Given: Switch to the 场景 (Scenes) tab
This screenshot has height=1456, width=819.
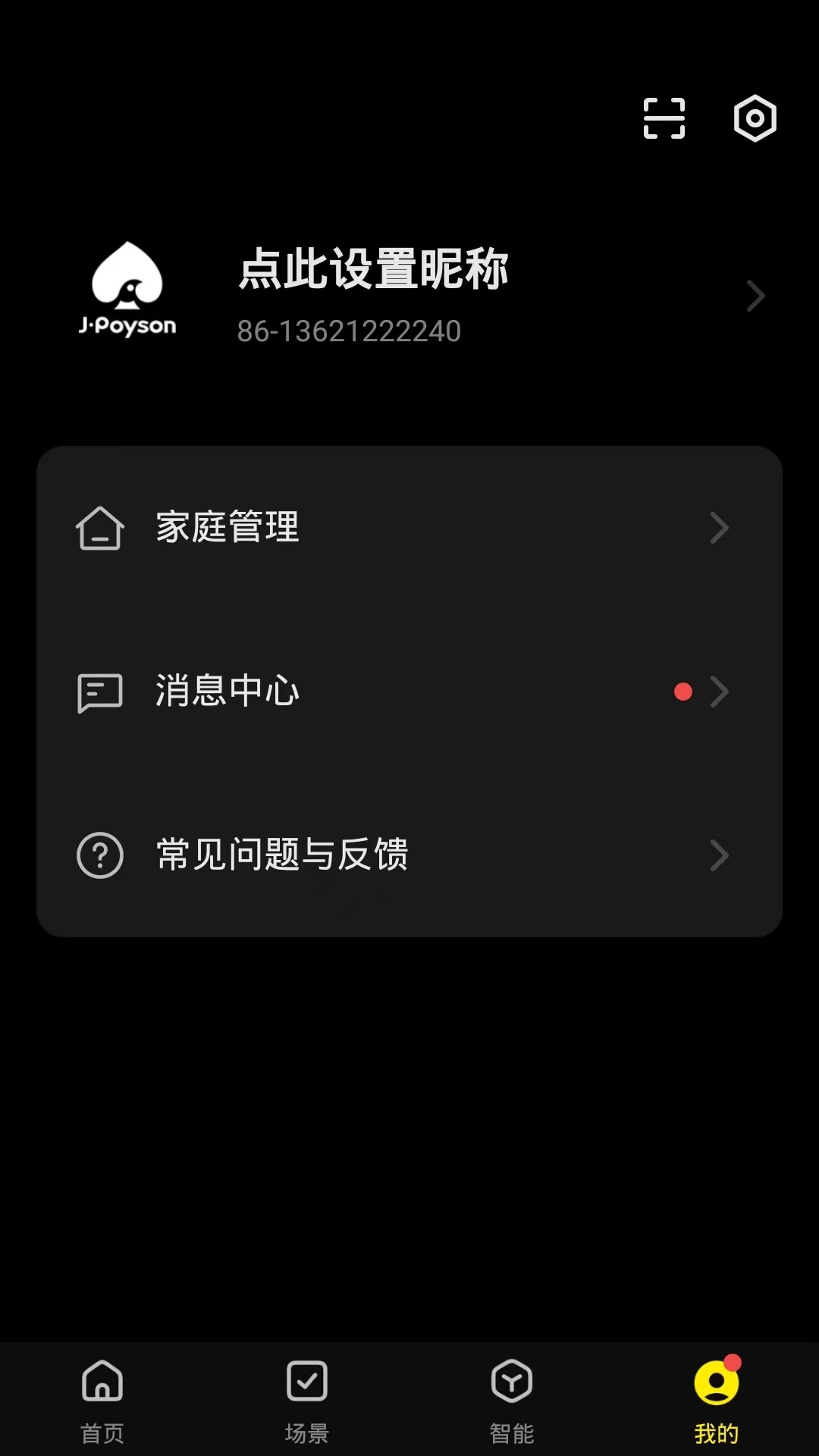Looking at the screenshot, I should (307, 1400).
